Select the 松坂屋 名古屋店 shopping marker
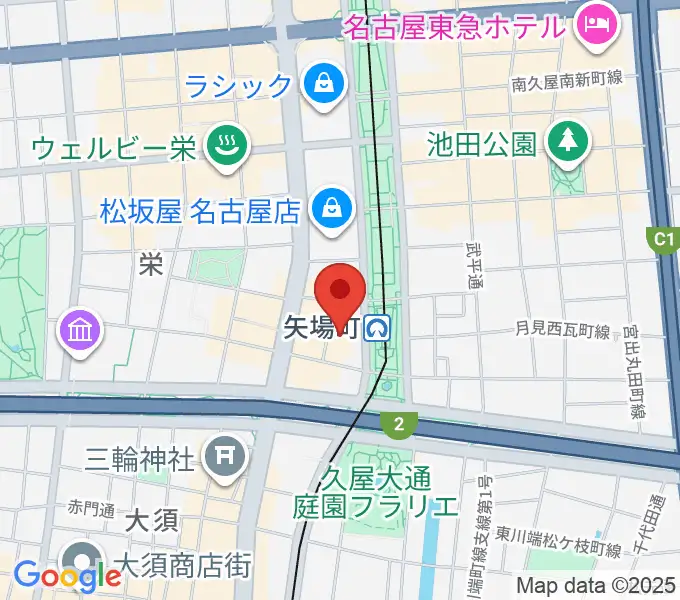This screenshot has height=600, width=680. pos(327,209)
